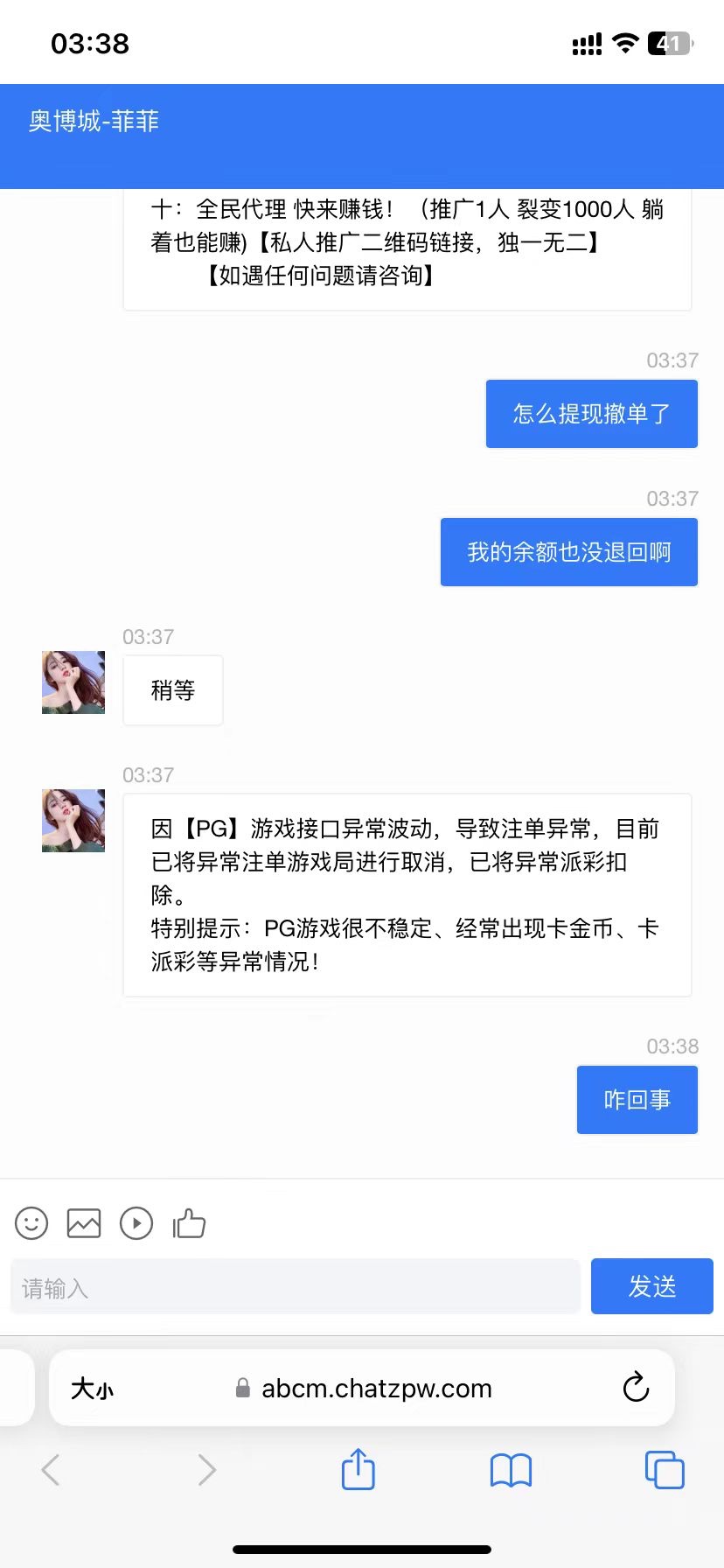Select the 稍等 reply bubble
Screen dimensions: 724x1568
click(172, 690)
